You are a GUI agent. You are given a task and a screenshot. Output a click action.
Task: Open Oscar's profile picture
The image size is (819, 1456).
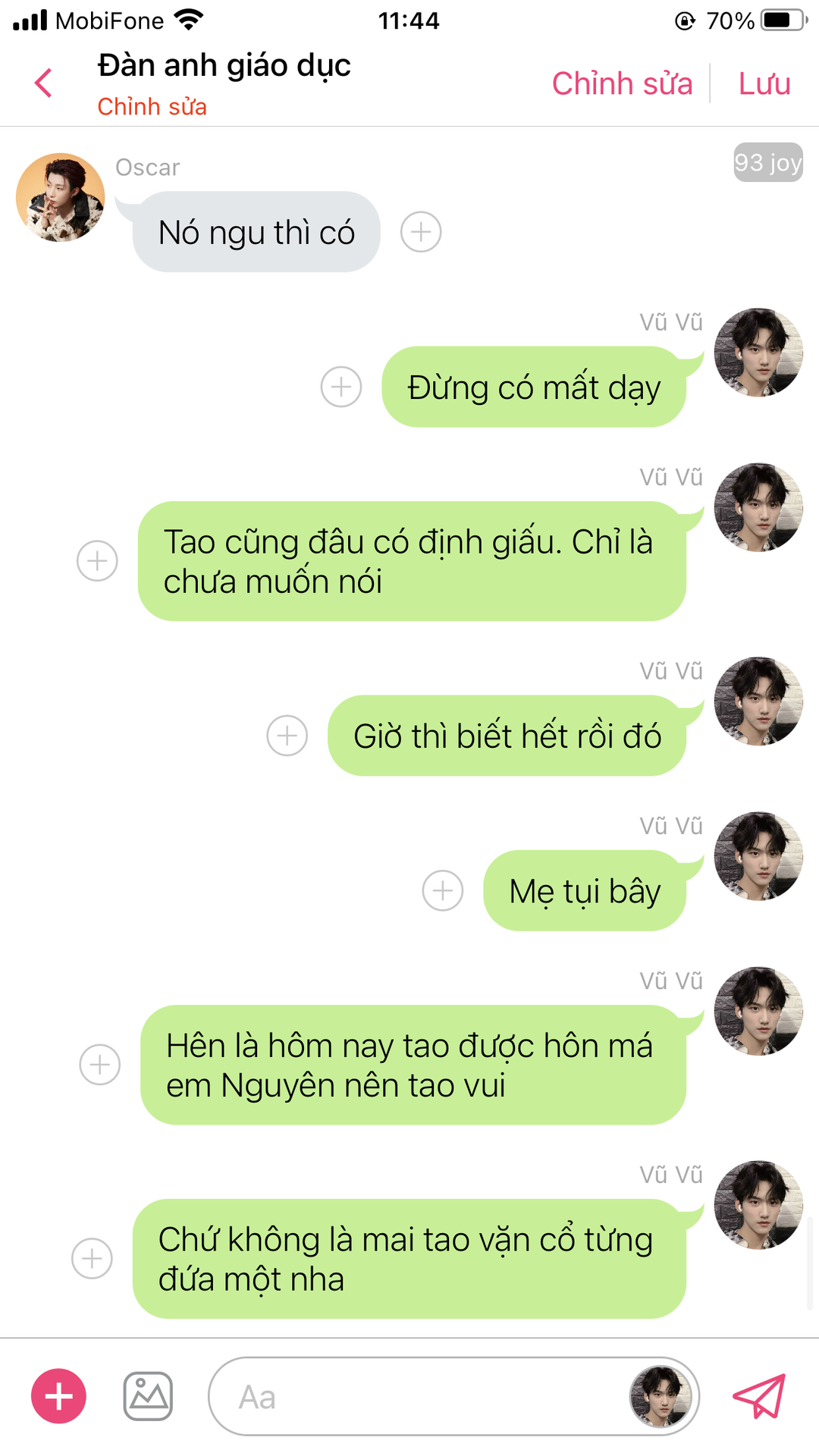point(61,198)
